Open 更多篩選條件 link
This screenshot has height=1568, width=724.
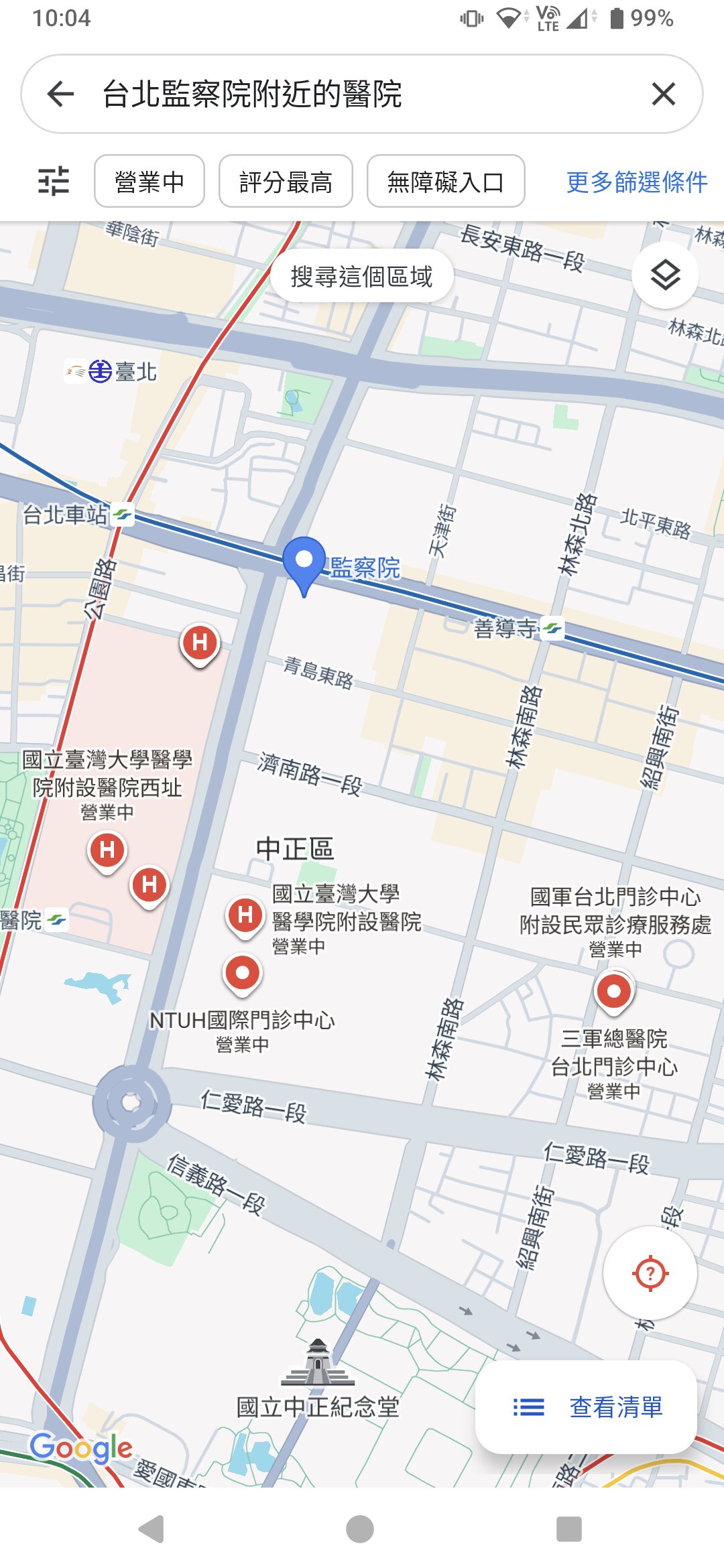click(637, 182)
